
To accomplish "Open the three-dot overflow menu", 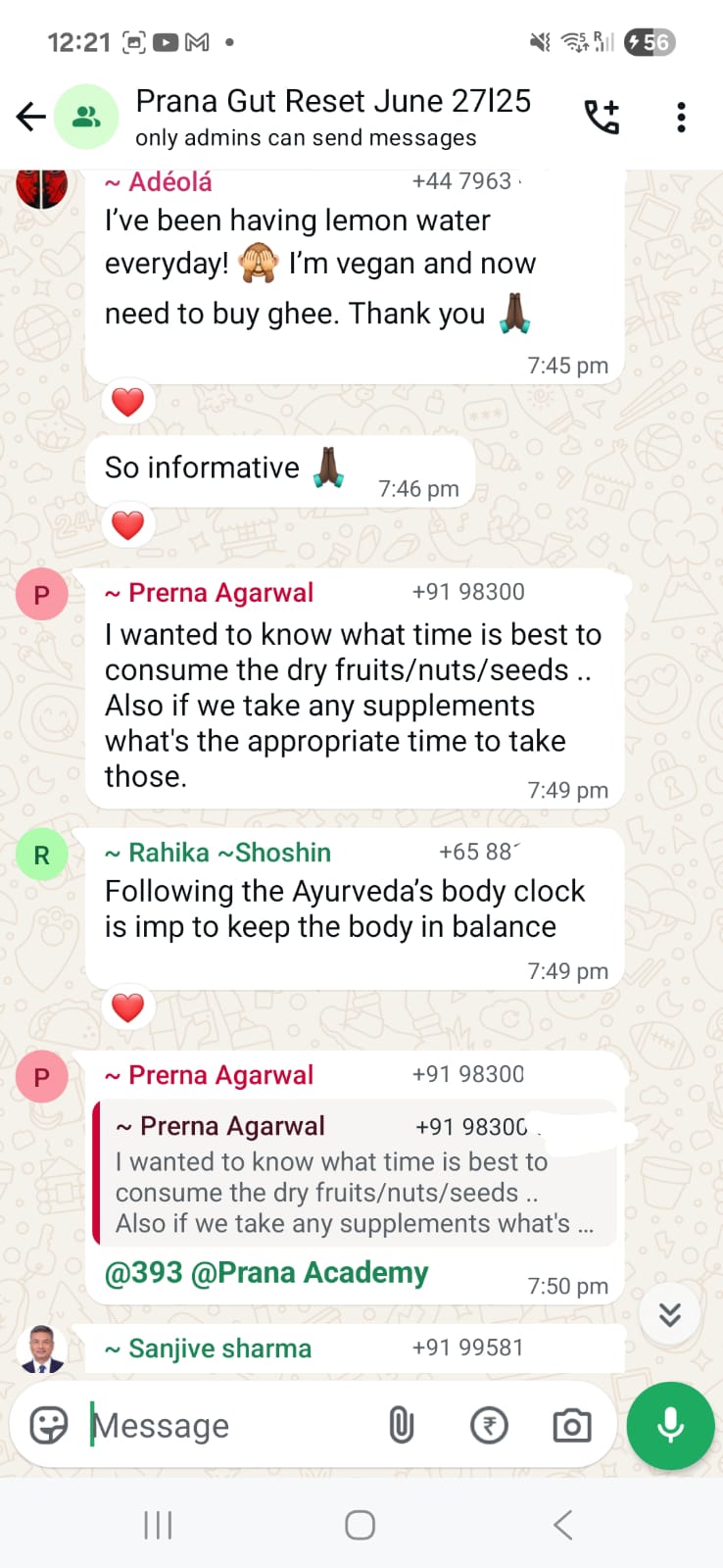I will coord(681,118).
